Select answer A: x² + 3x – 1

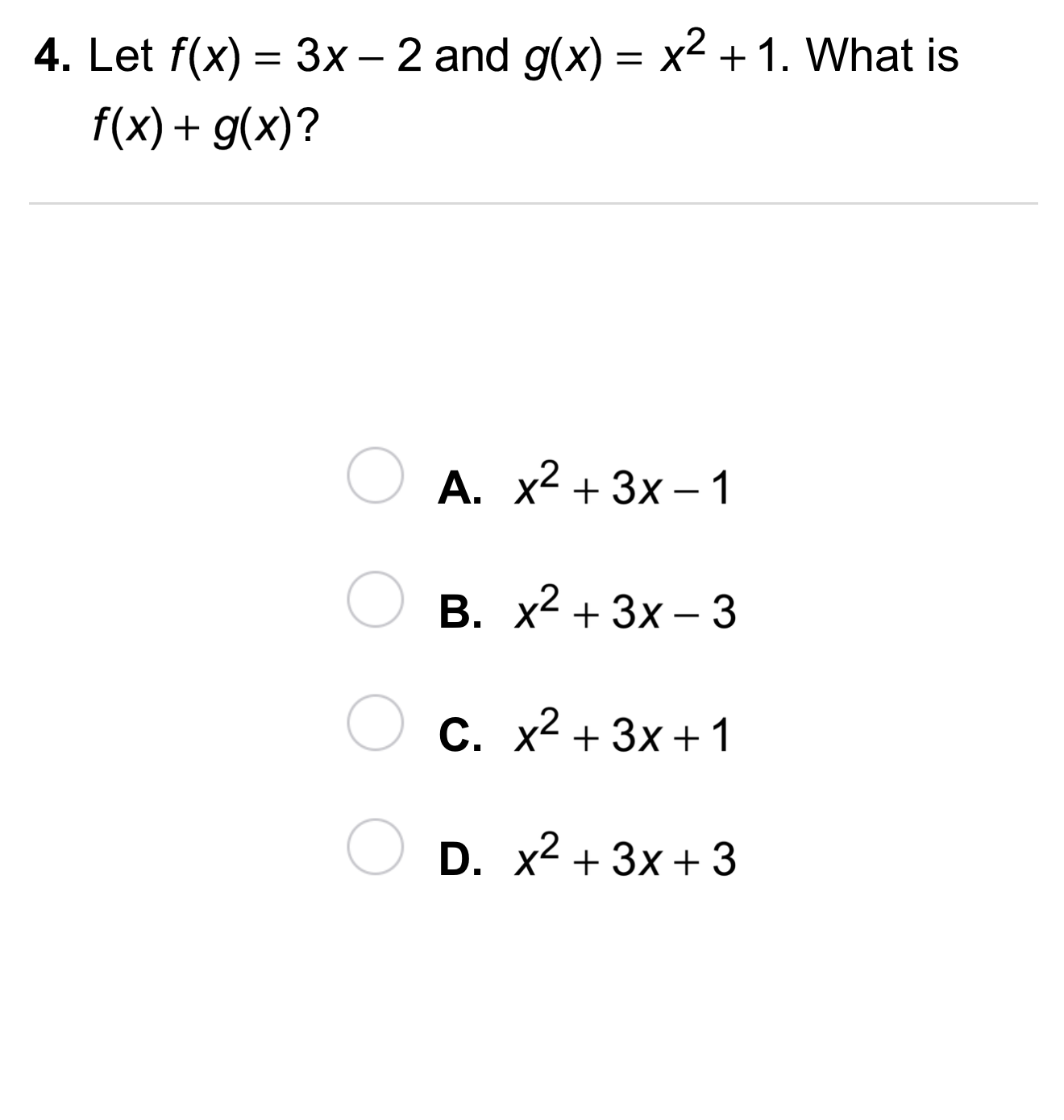tap(375, 476)
